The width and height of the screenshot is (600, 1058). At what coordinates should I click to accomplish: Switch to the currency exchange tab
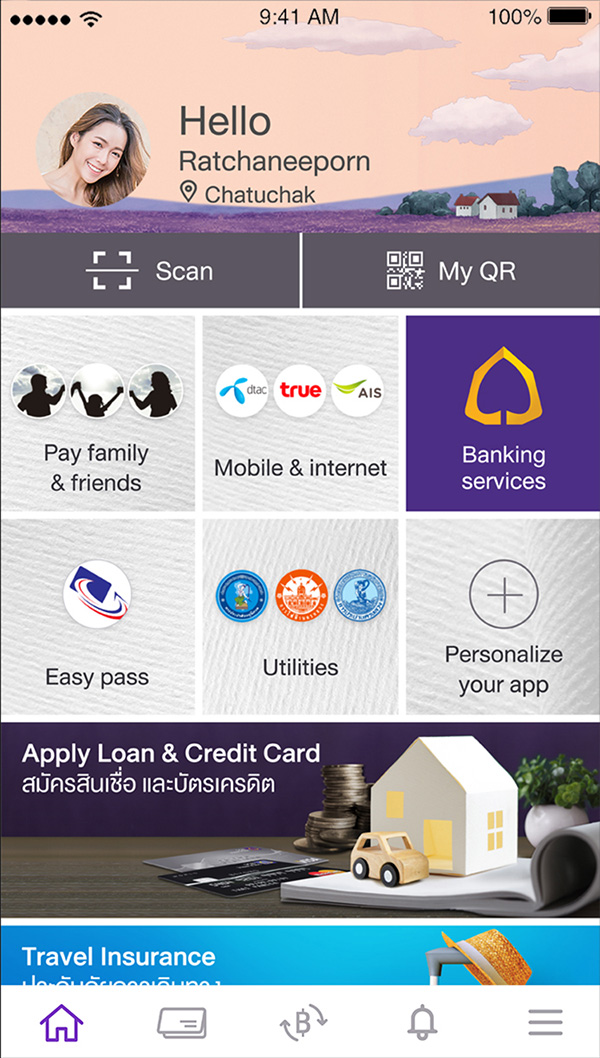tap(303, 1022)
